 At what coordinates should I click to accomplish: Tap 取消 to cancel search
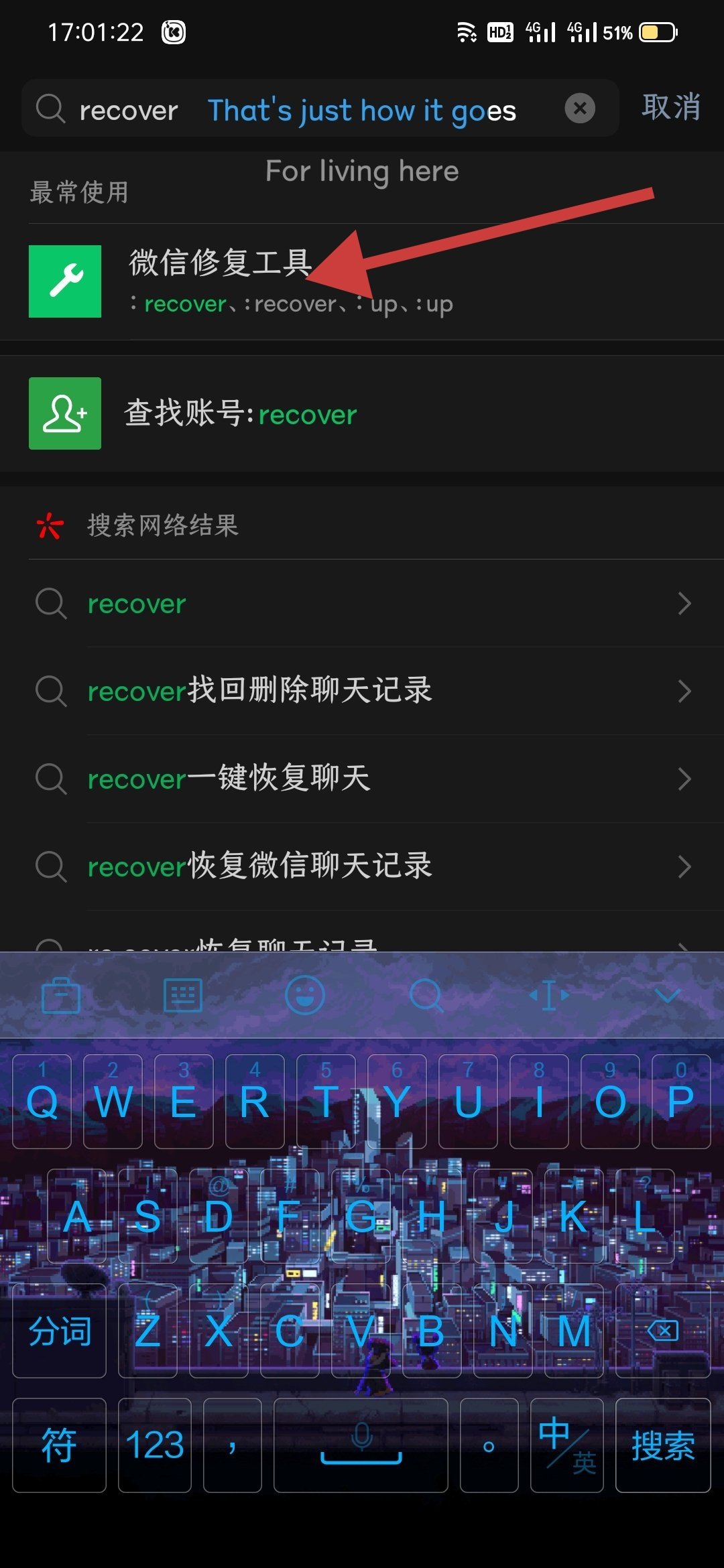pos(671,107)
